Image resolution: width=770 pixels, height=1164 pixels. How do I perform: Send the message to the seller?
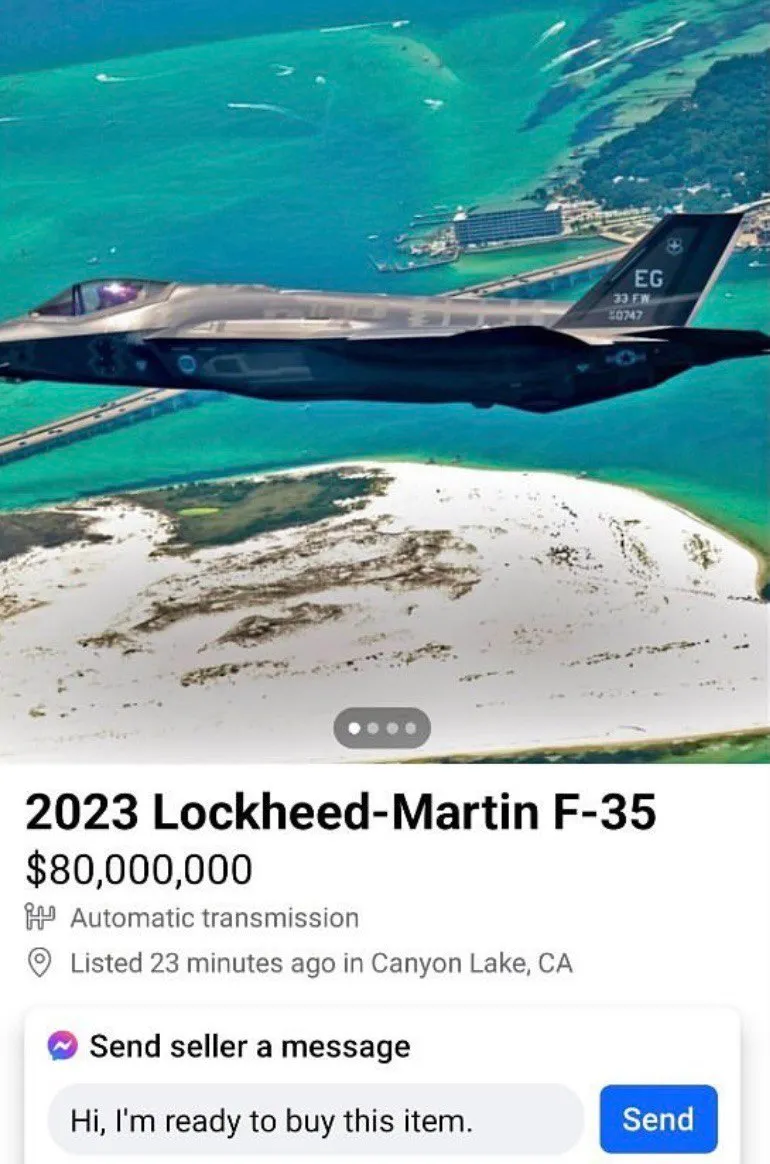[x=658, y=1119]
